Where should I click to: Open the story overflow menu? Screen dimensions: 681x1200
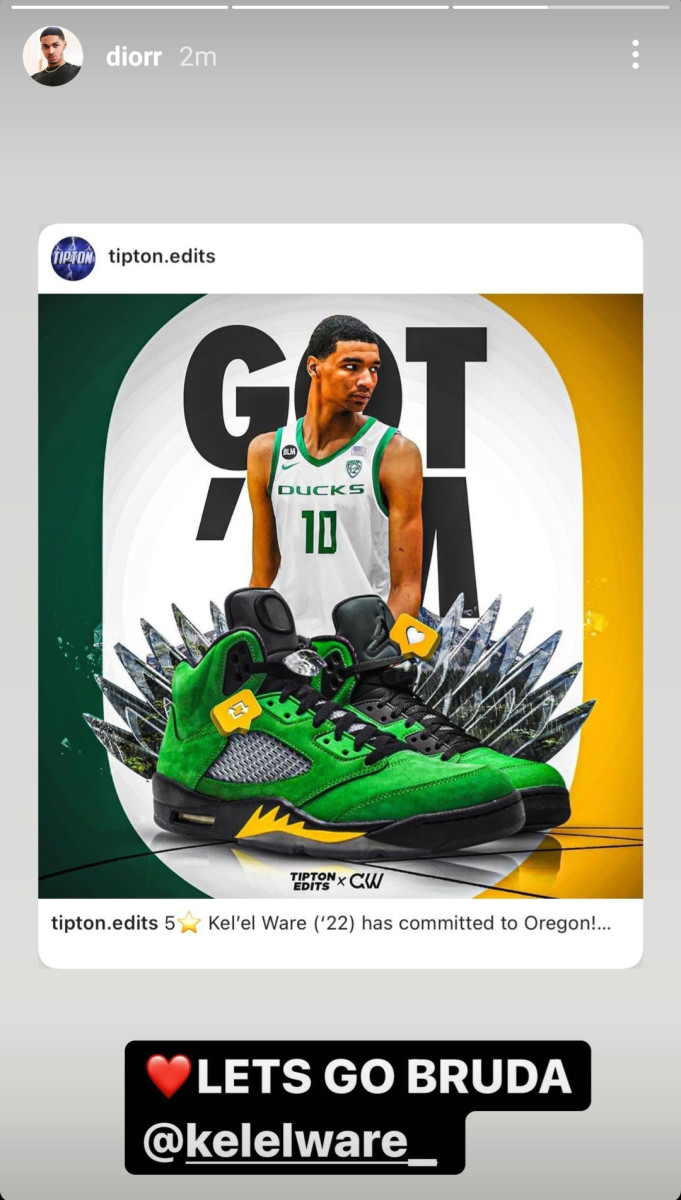[x=635, y=55]
